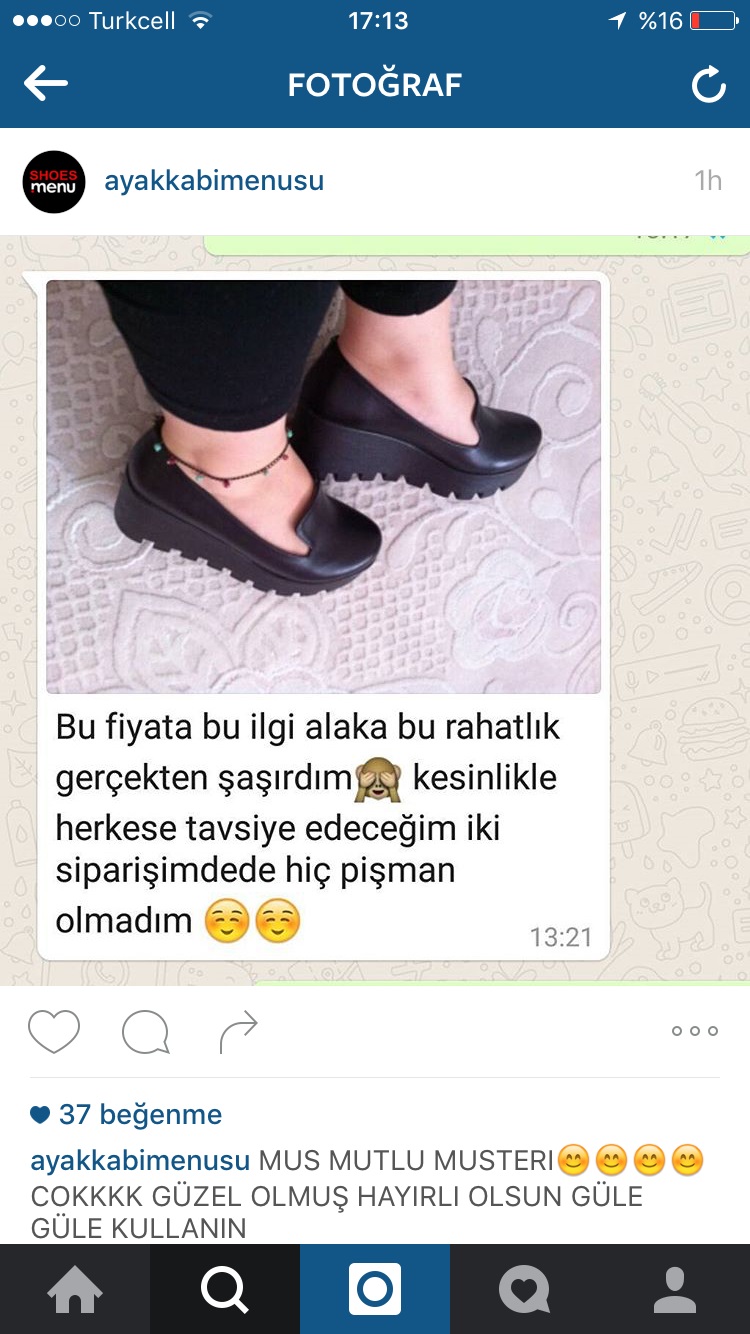
Task: Switch to the Search tab
Action: 225,1289
